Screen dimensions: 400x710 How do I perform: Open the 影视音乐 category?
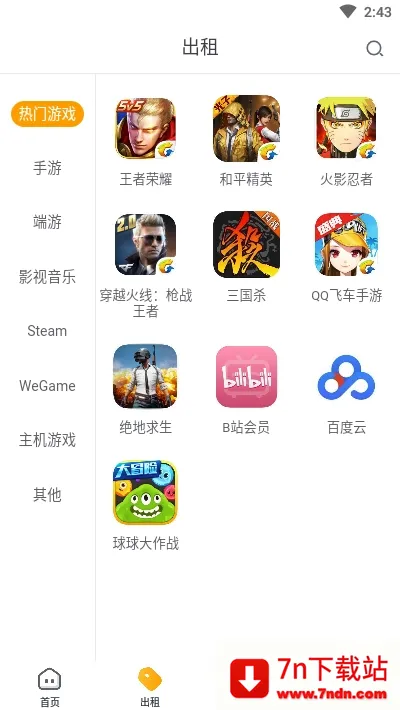(47, 276)
